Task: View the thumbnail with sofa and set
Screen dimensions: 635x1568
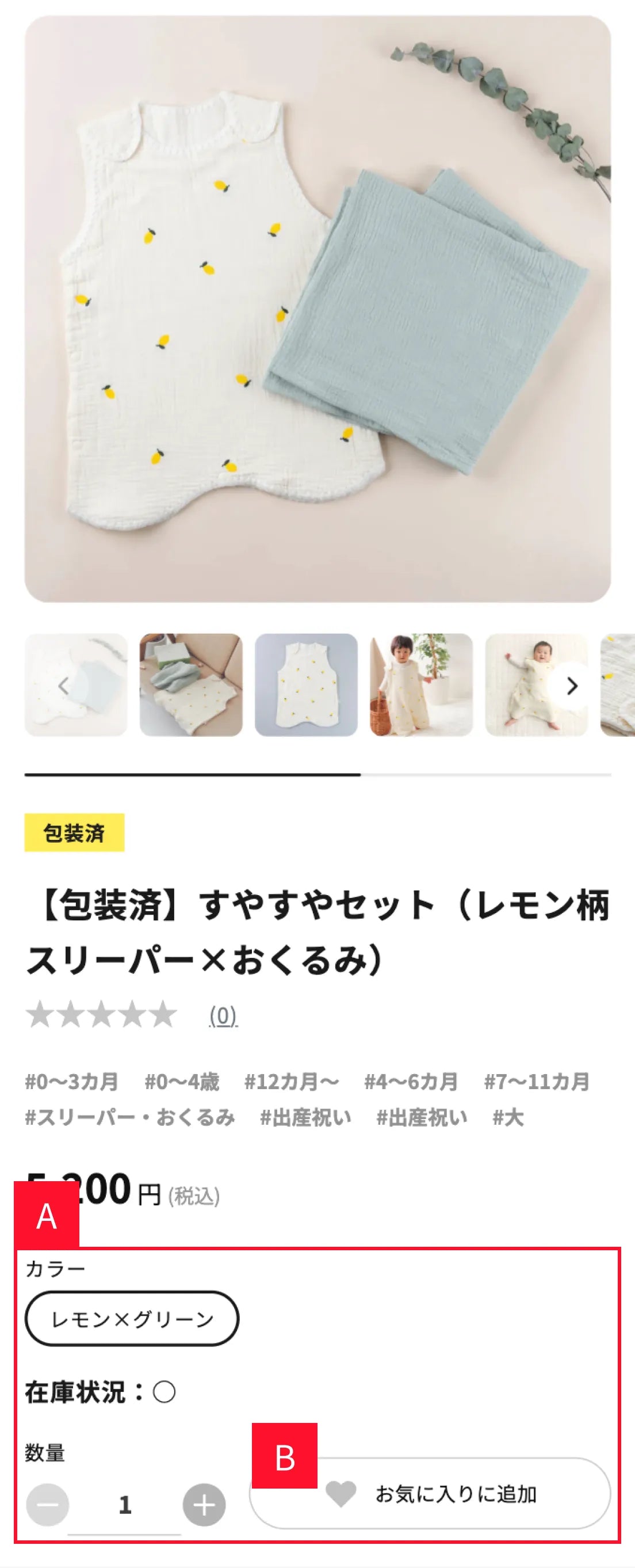Action: 191,685
